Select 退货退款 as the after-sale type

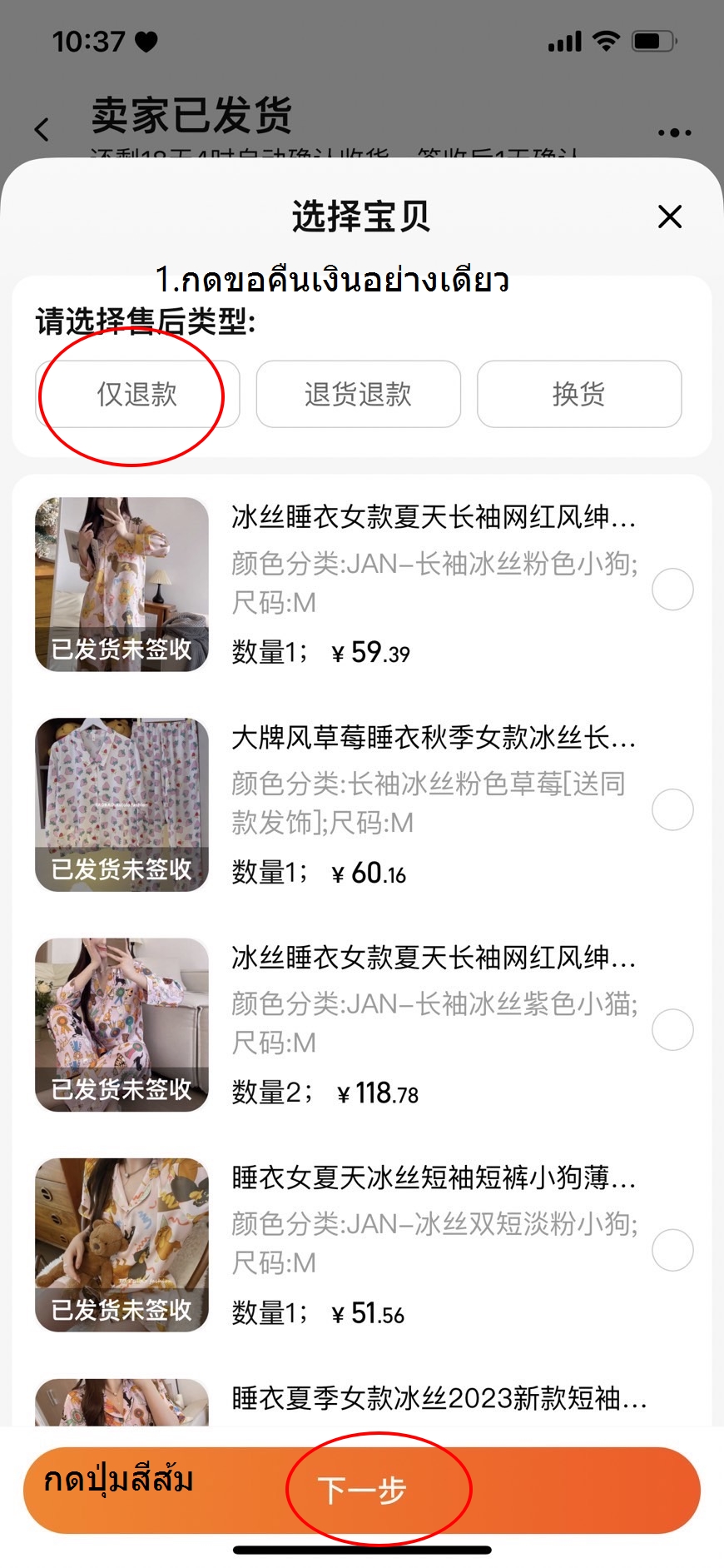click(358, 394)
